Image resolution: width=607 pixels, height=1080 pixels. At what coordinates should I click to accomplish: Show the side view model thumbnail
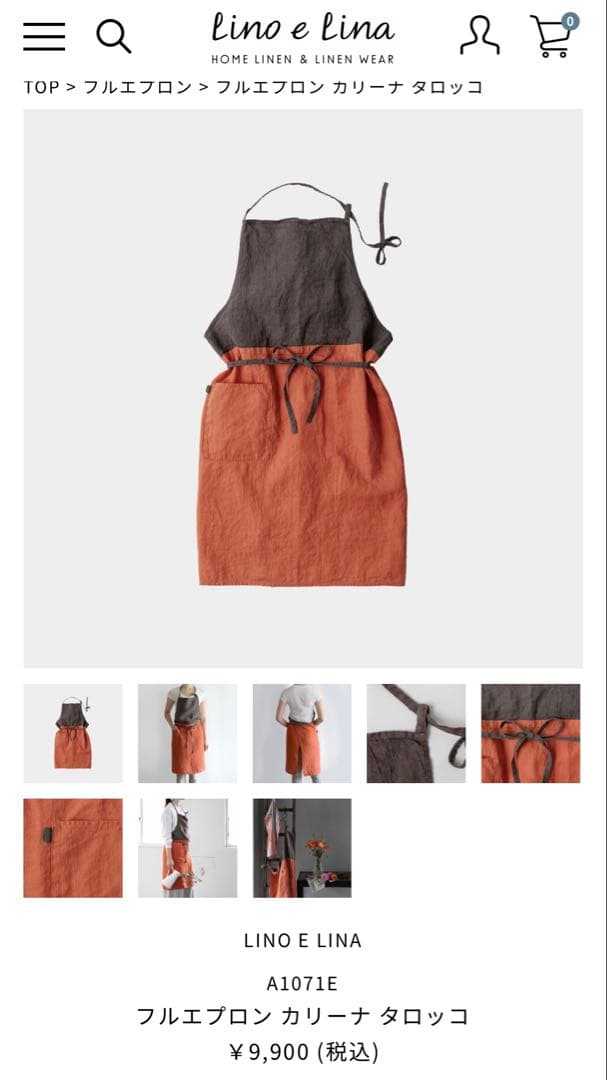click(187, 847)
